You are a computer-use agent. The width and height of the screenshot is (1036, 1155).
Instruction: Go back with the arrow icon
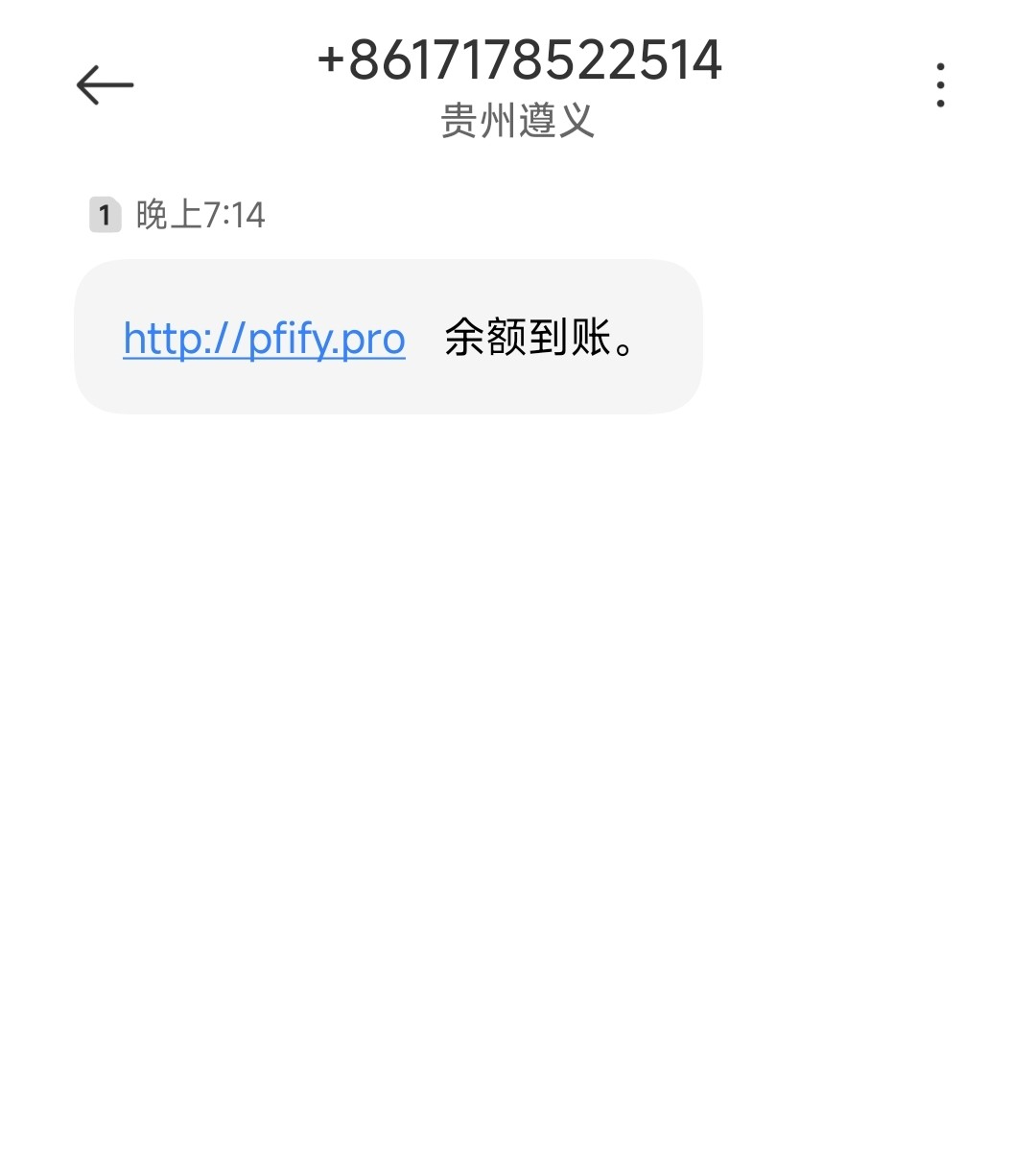[x=105, y=85]
